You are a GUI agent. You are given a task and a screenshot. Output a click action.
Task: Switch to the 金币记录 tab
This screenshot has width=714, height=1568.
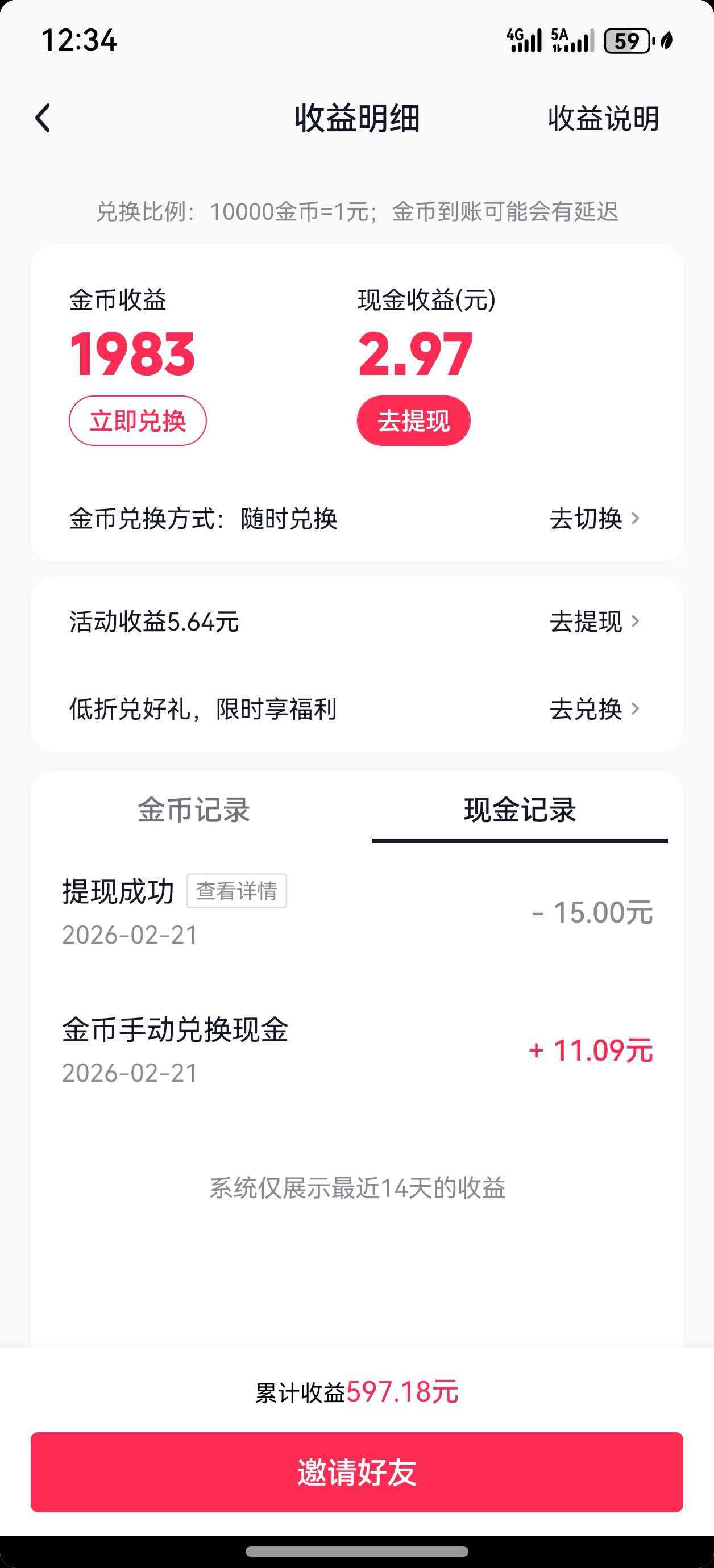point(194,810)
